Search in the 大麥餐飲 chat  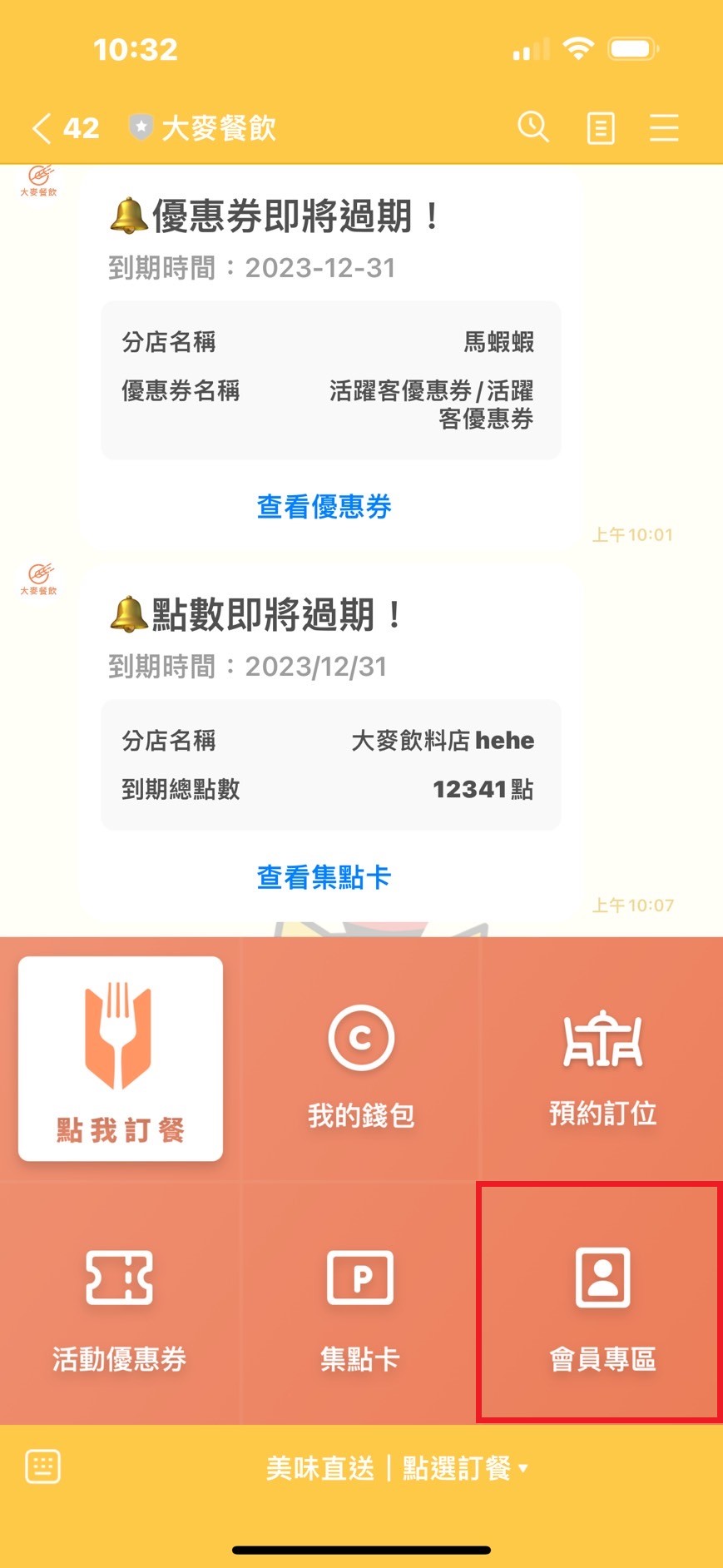(533, 127)
